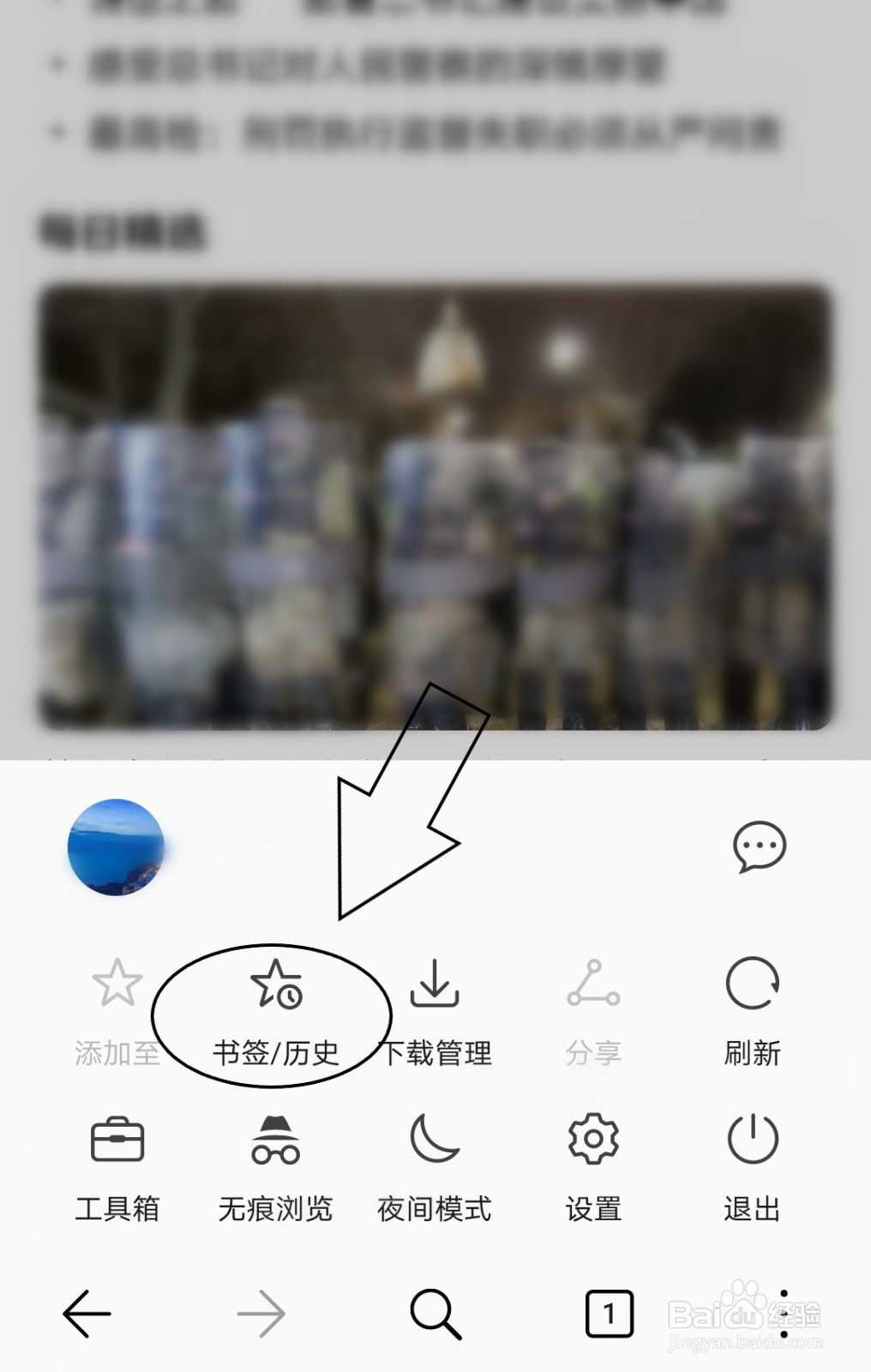The width and height of the screenshot is (871, 1372).
Task: Go back with the left arrow
Action: point(86,1312)
